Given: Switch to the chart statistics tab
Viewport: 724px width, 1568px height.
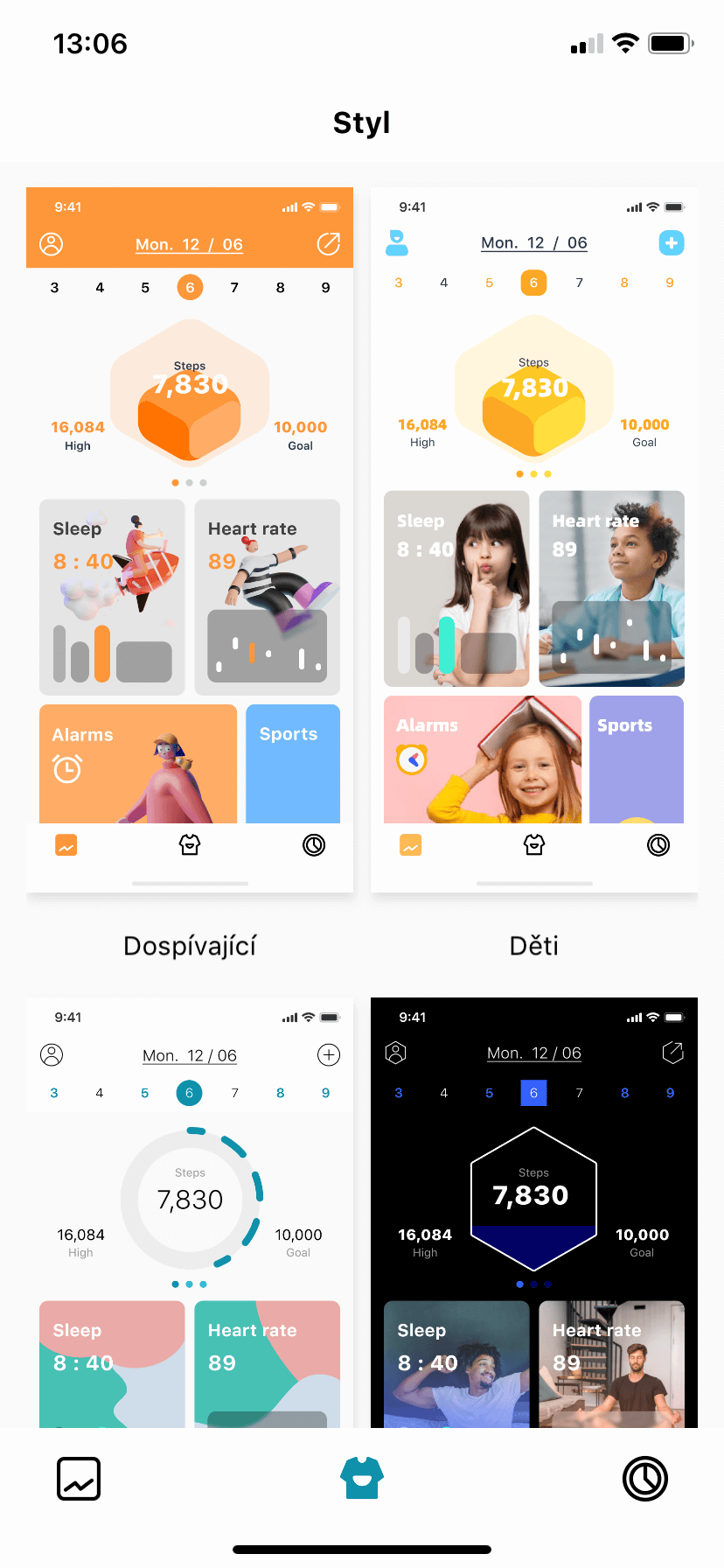Looking at the screenshot, I should coord(79,1479).
